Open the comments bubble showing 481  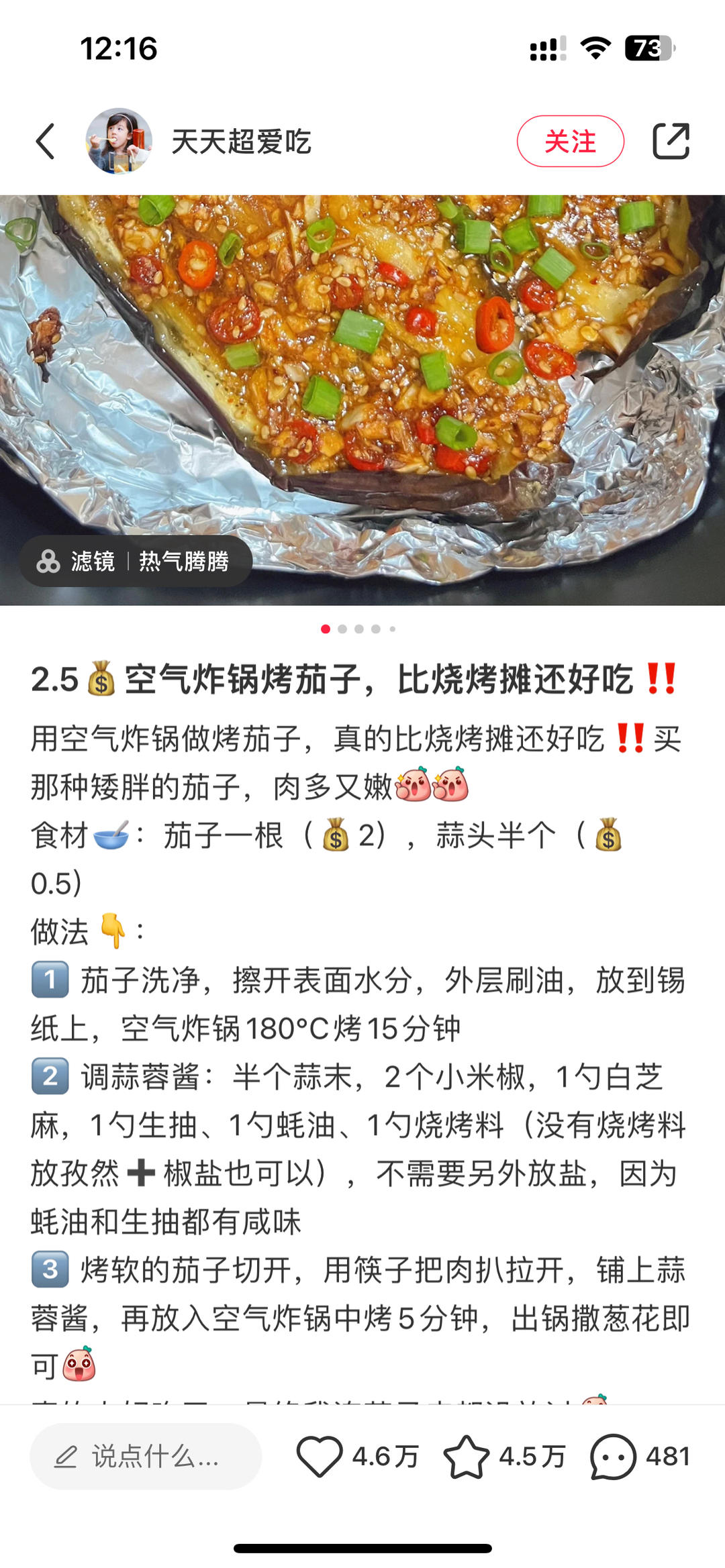coord(613,1457)
